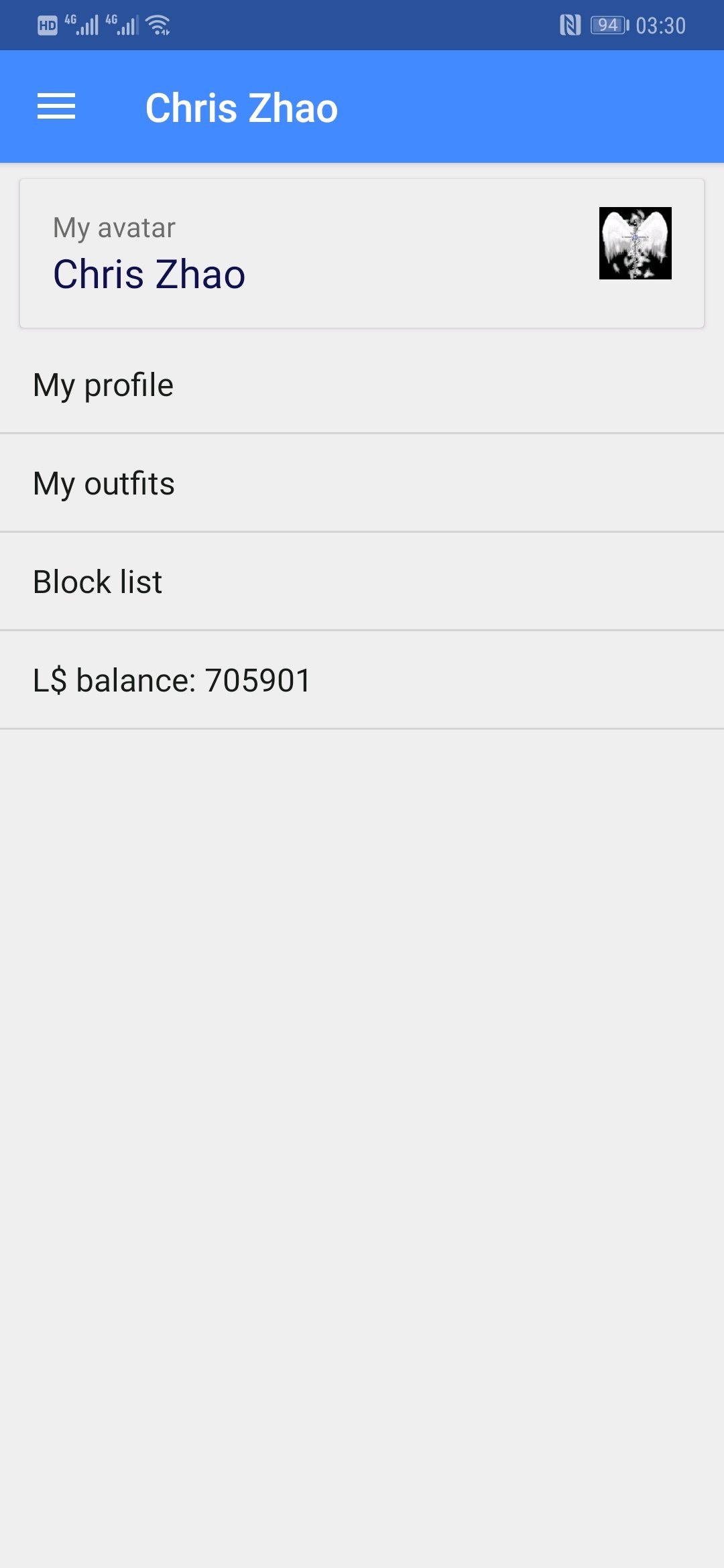Open the My avatar Chris Zhao card
724x1568 pixels.
(362, 253)
